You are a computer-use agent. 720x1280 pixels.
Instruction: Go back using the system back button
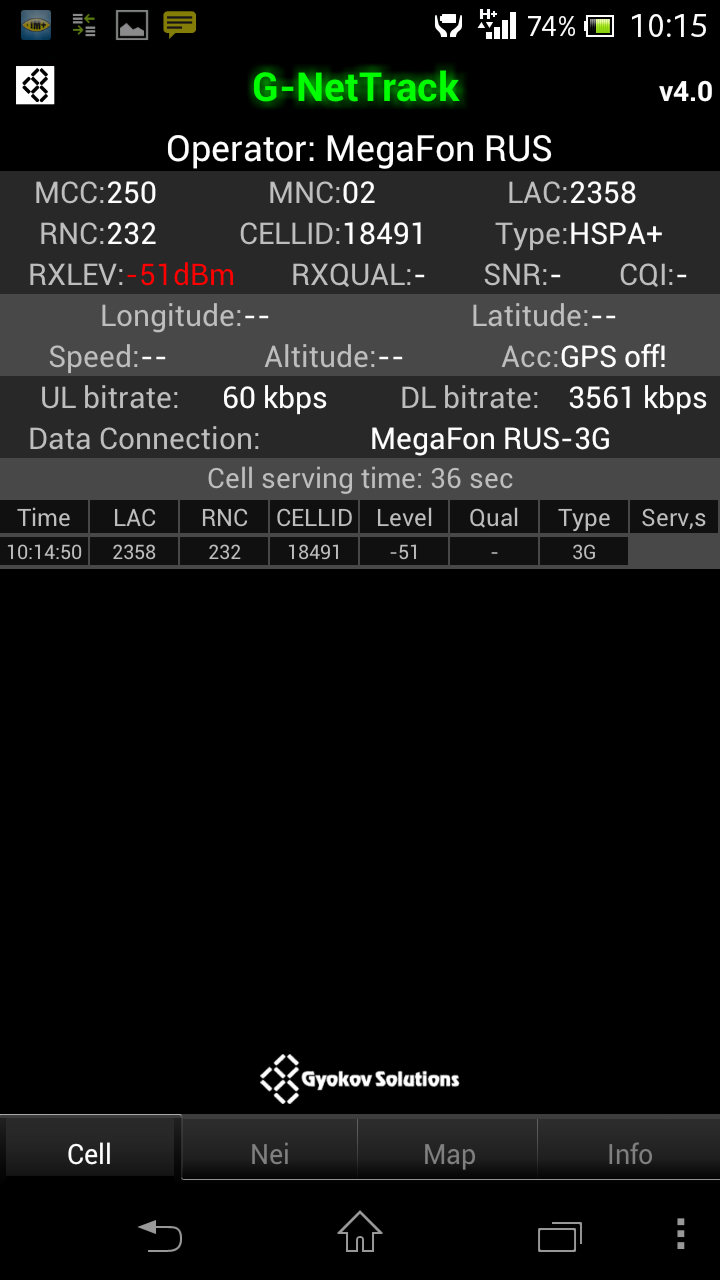160,1235
